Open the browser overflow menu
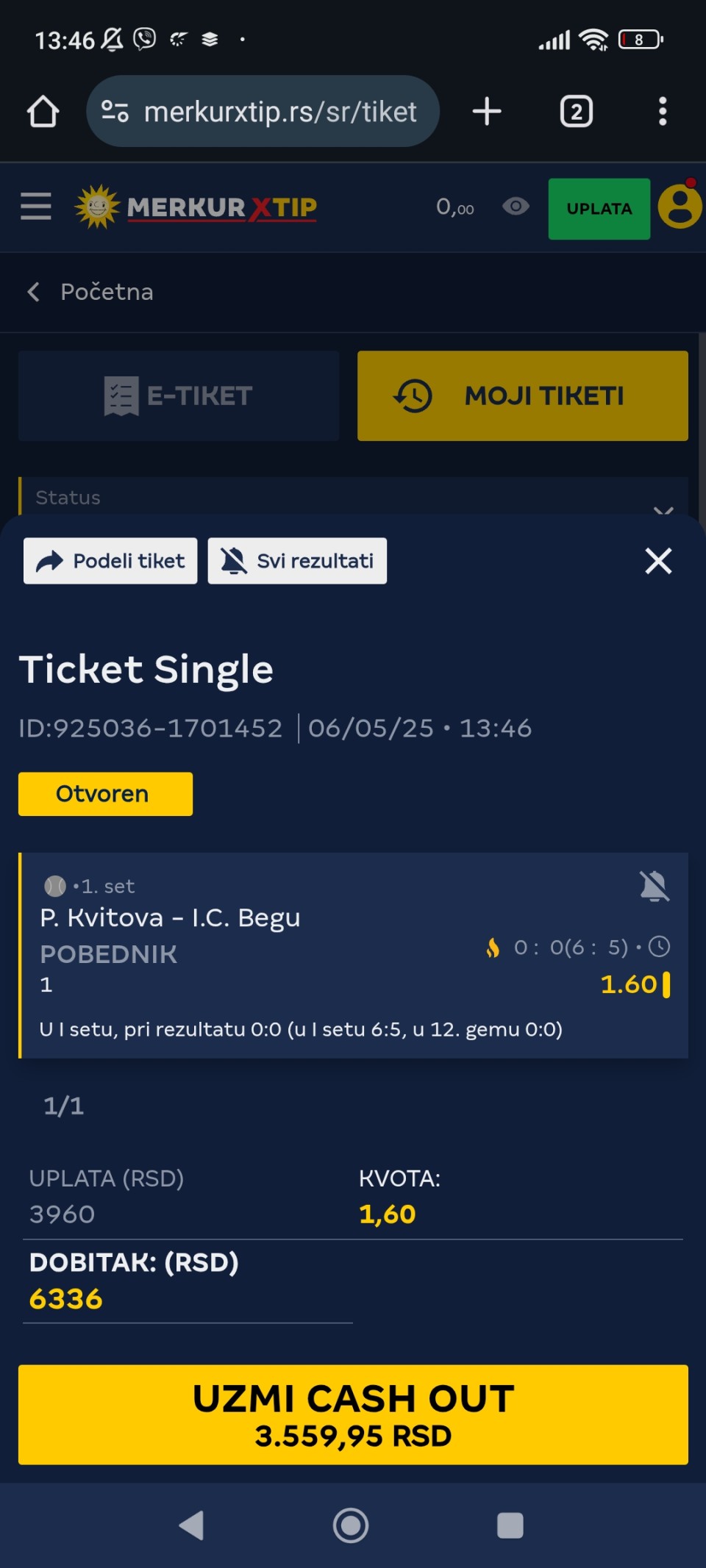The width and height of the screenshot is (706, 1568). click(663, 112)
